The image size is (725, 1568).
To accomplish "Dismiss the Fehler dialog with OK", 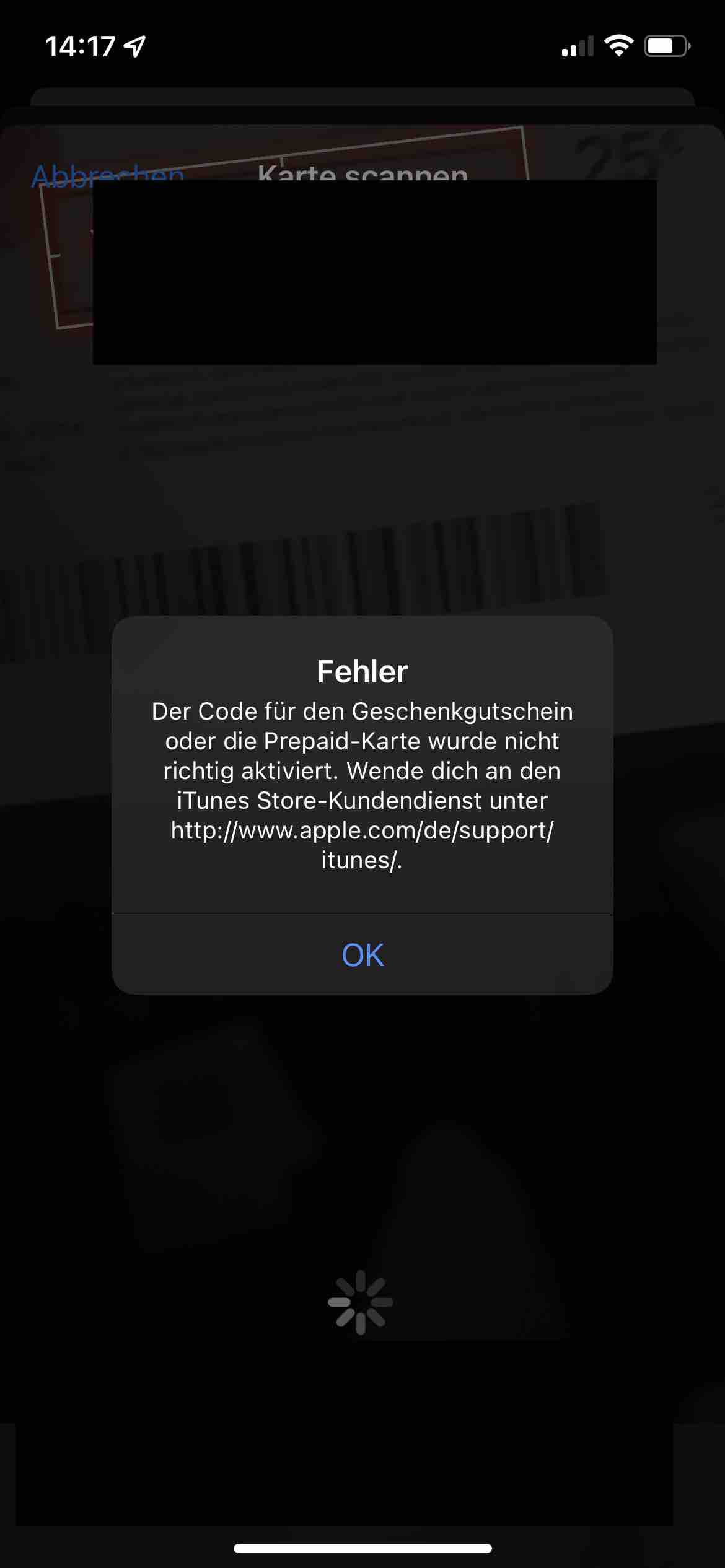I will (362, 954).
